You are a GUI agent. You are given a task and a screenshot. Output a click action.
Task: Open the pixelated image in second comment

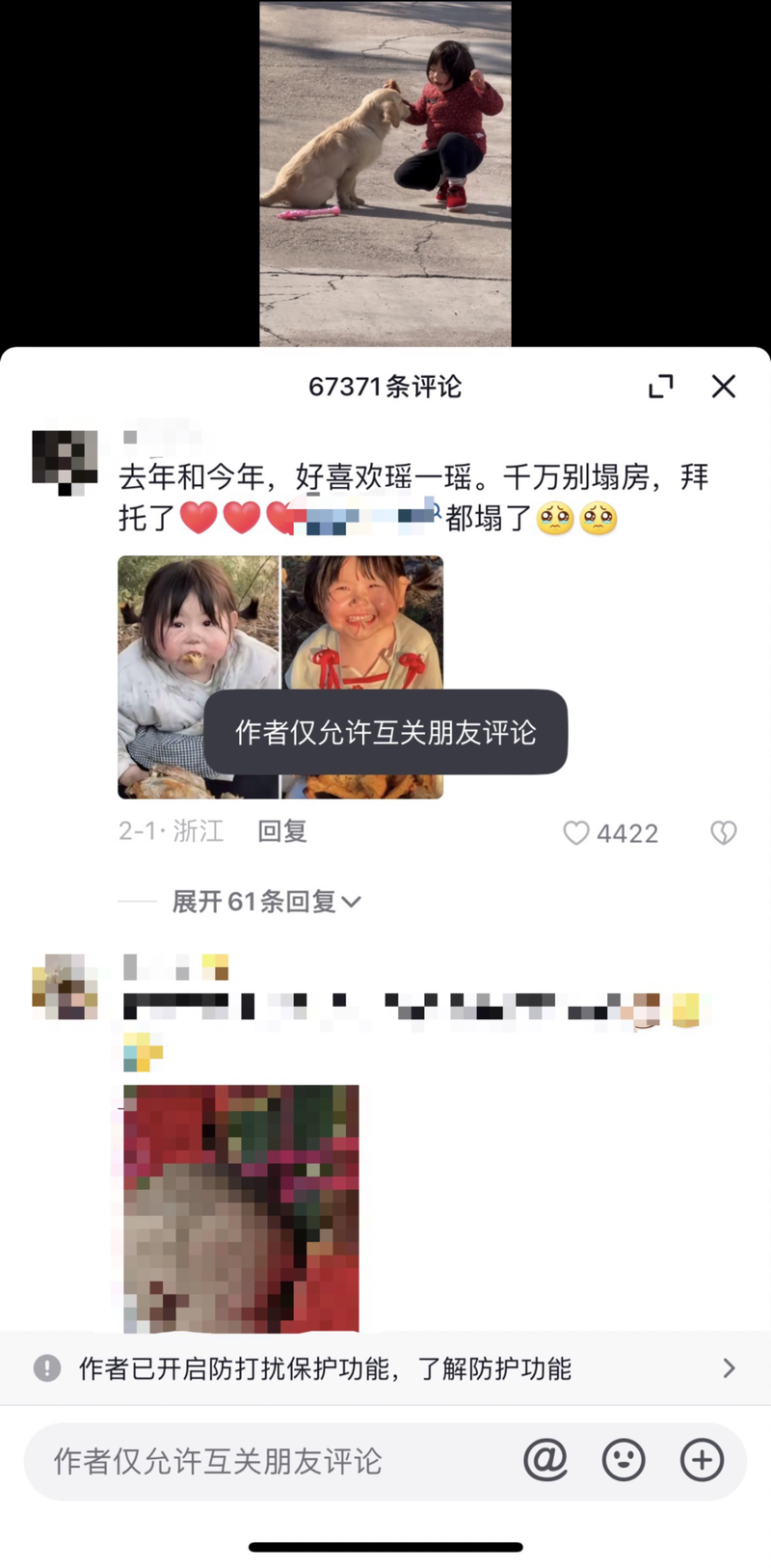coord(241,1207)
